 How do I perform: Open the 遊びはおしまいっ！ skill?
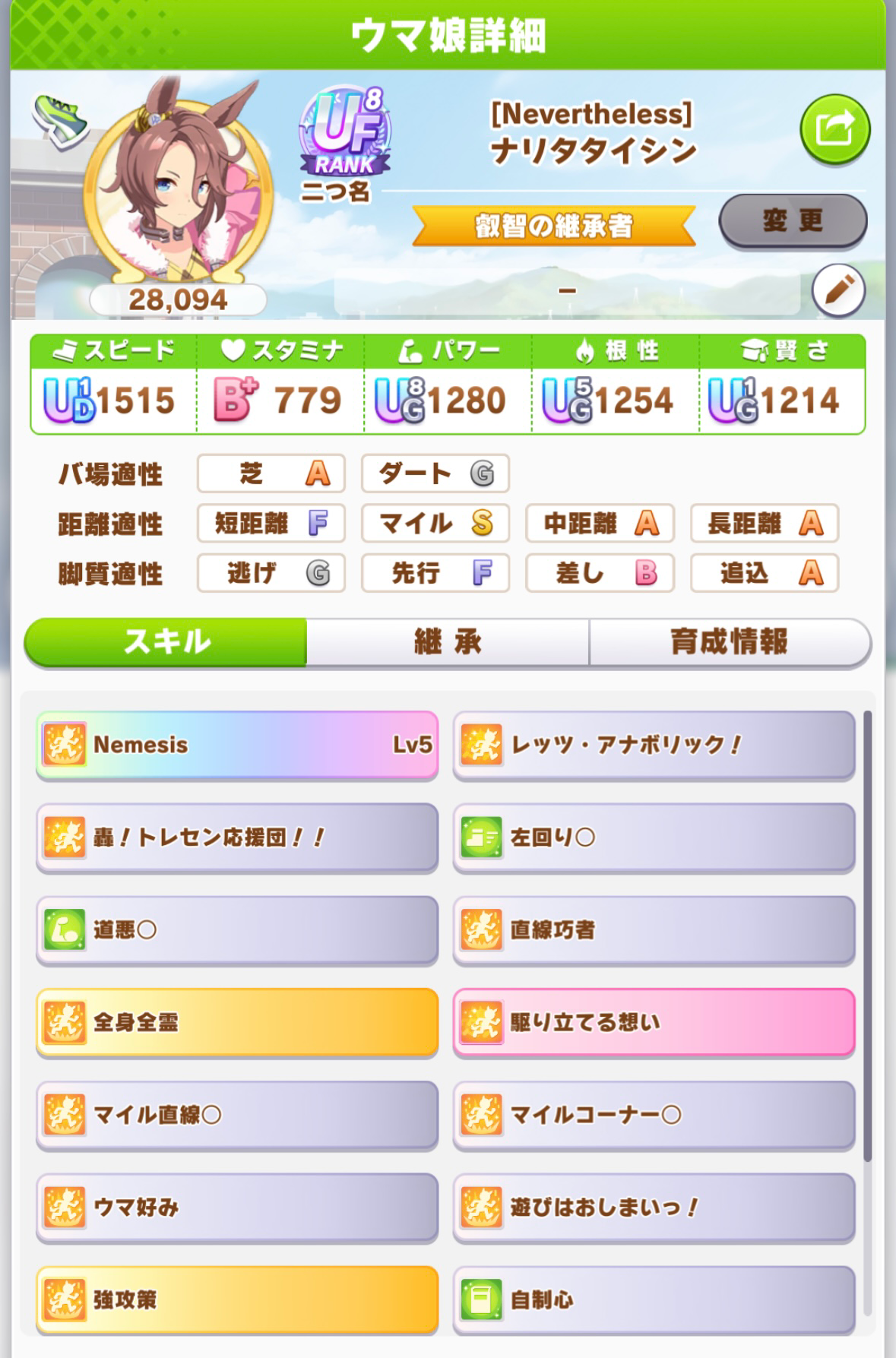point(654,1208)
